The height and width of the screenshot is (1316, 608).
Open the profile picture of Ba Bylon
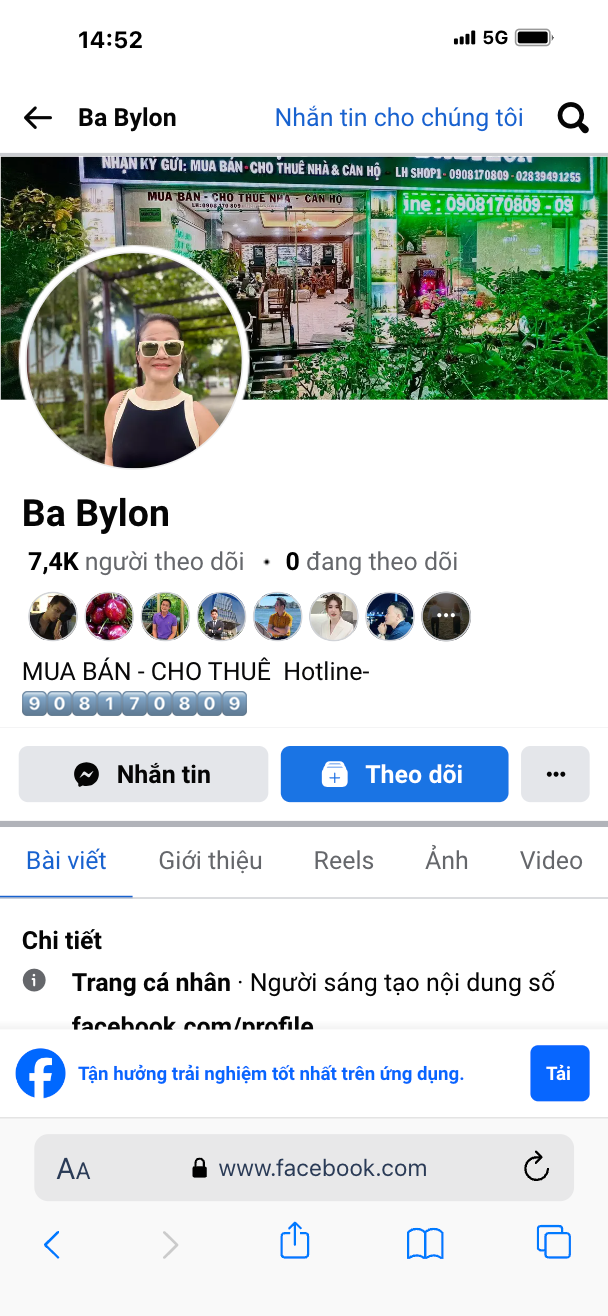(x=134, y=358)
